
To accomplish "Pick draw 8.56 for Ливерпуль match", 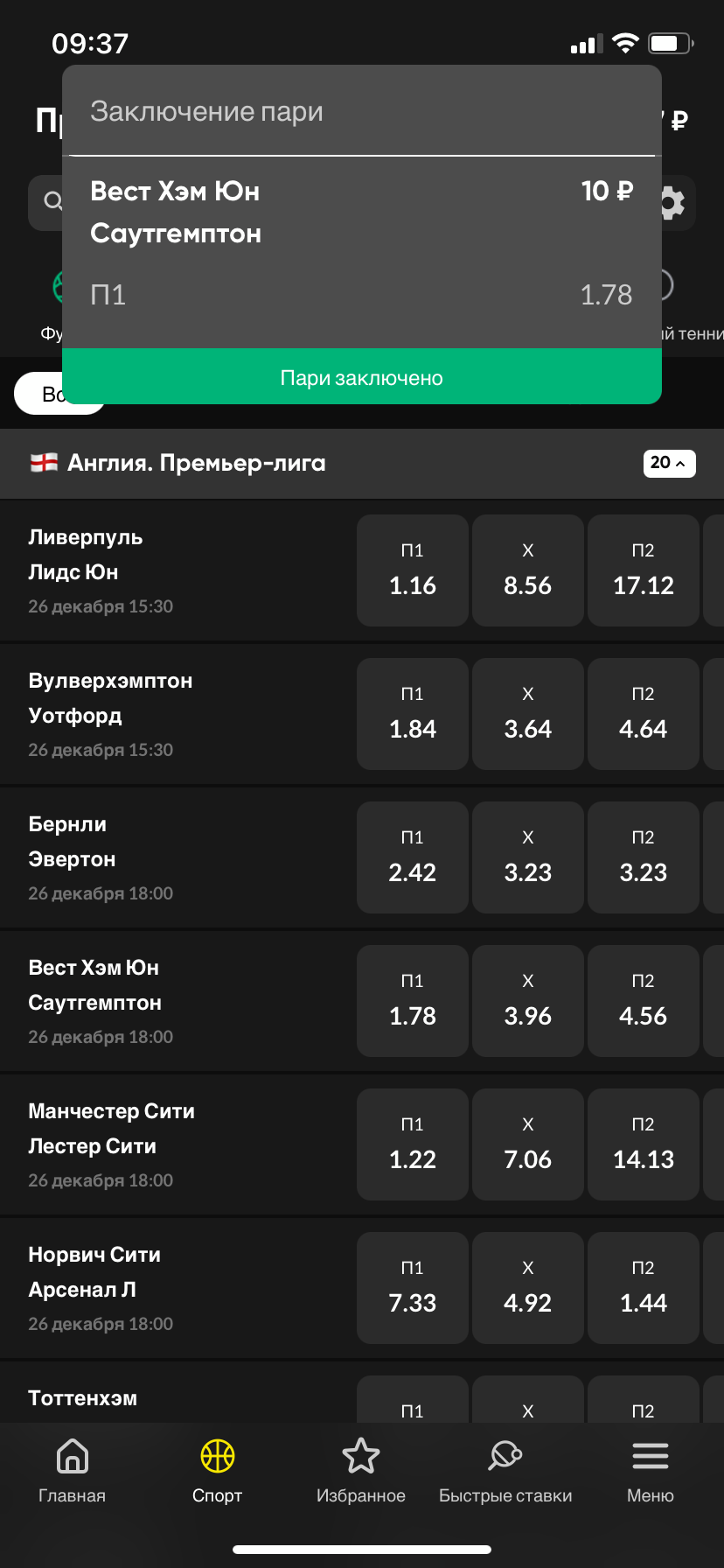I will point(528,570).
